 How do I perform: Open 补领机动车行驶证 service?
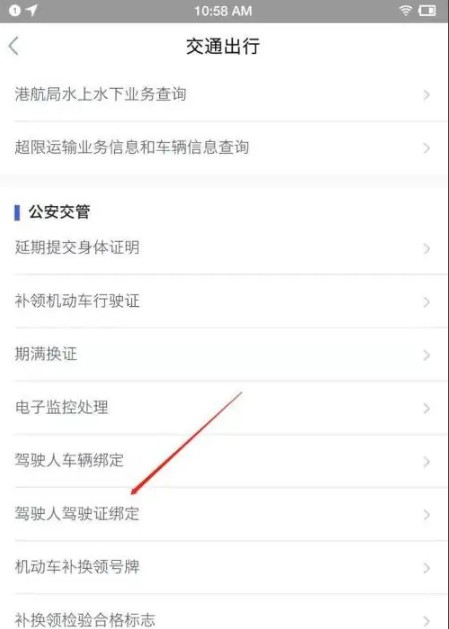click(x=224, y=301)
